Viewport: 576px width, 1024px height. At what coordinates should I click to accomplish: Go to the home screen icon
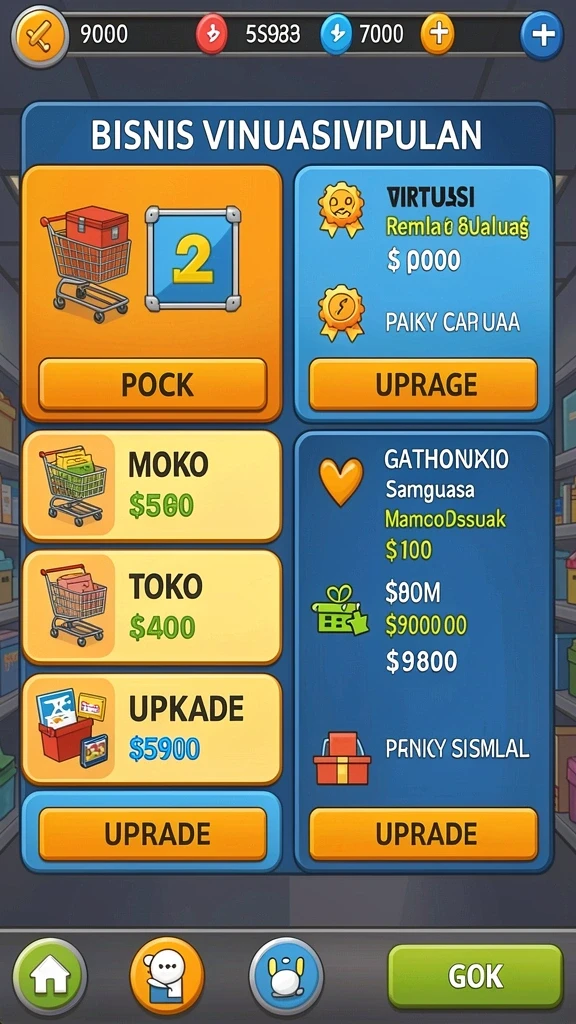coord(50,976)
